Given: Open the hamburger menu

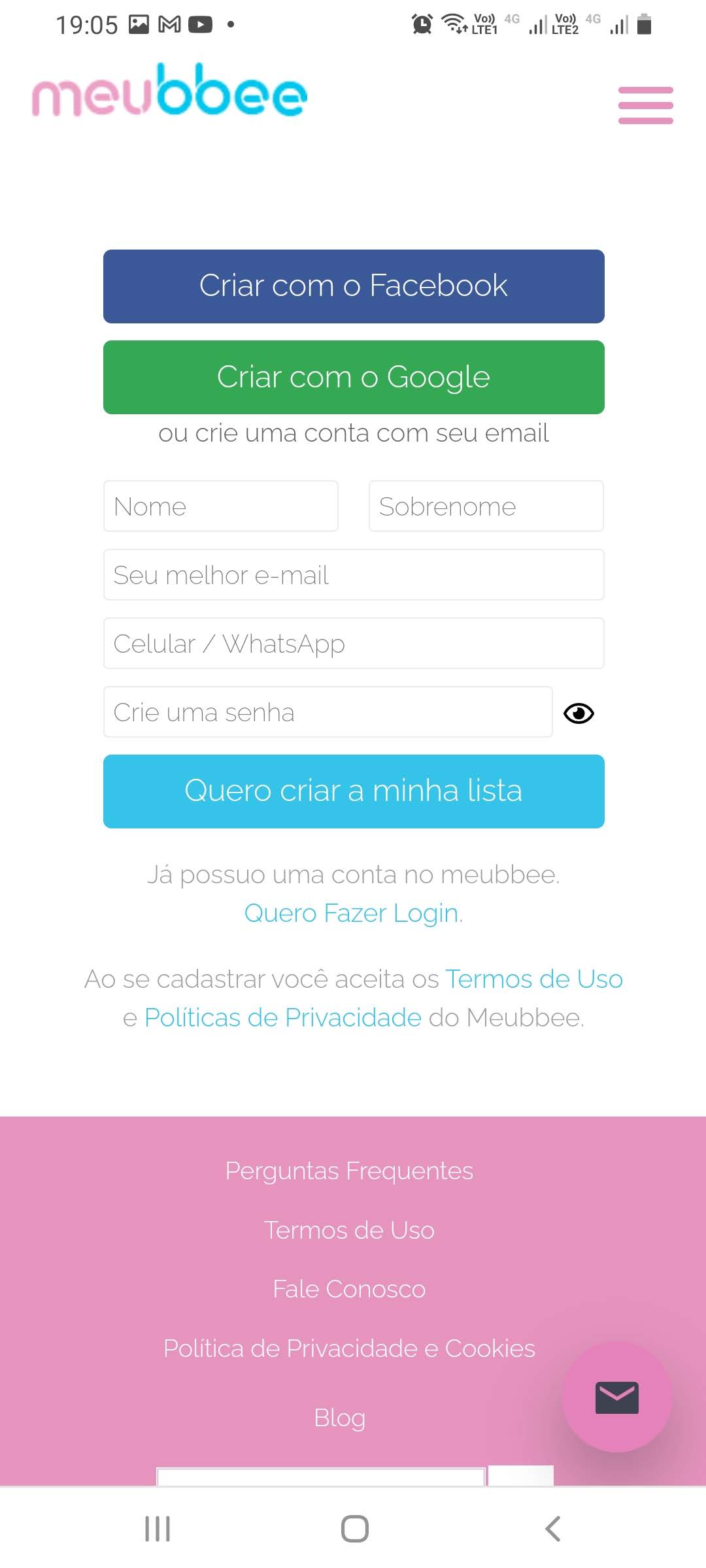Looking at the screenshot, I should tap(645, 105).
